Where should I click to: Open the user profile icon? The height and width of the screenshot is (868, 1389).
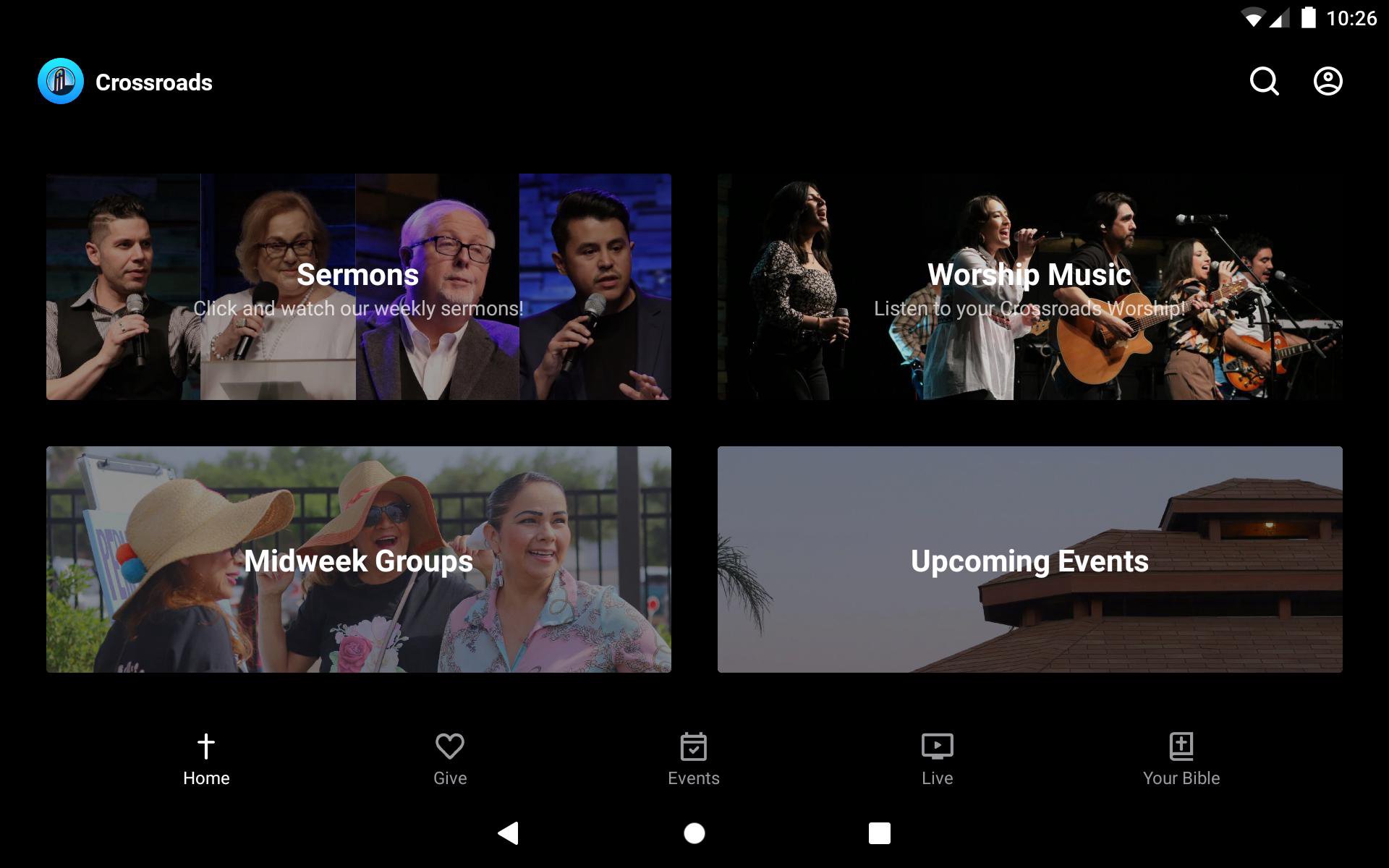1328,82
